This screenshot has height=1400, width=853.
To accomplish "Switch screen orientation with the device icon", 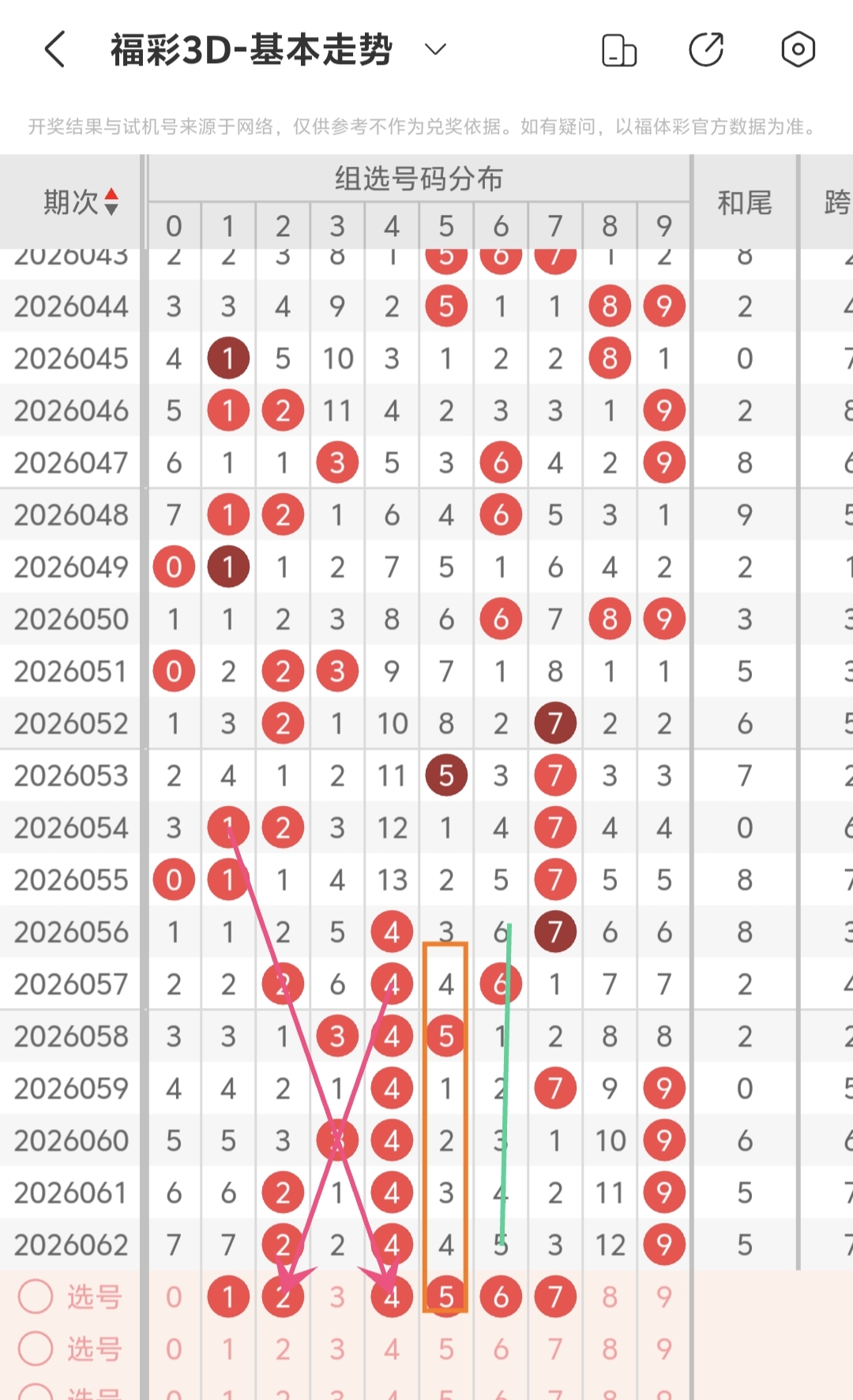I will coord(618,51).
